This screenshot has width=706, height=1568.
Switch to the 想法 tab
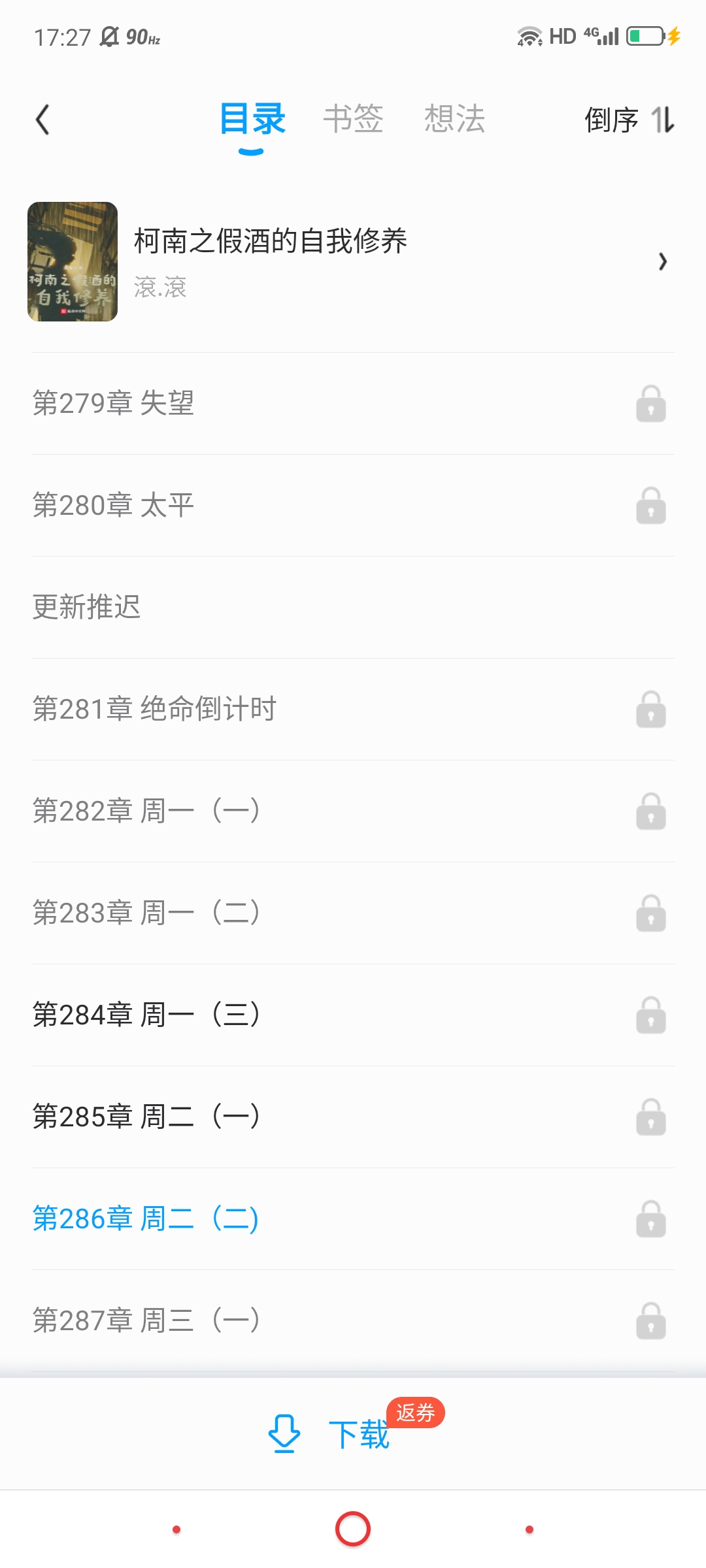tap(454, 119)
